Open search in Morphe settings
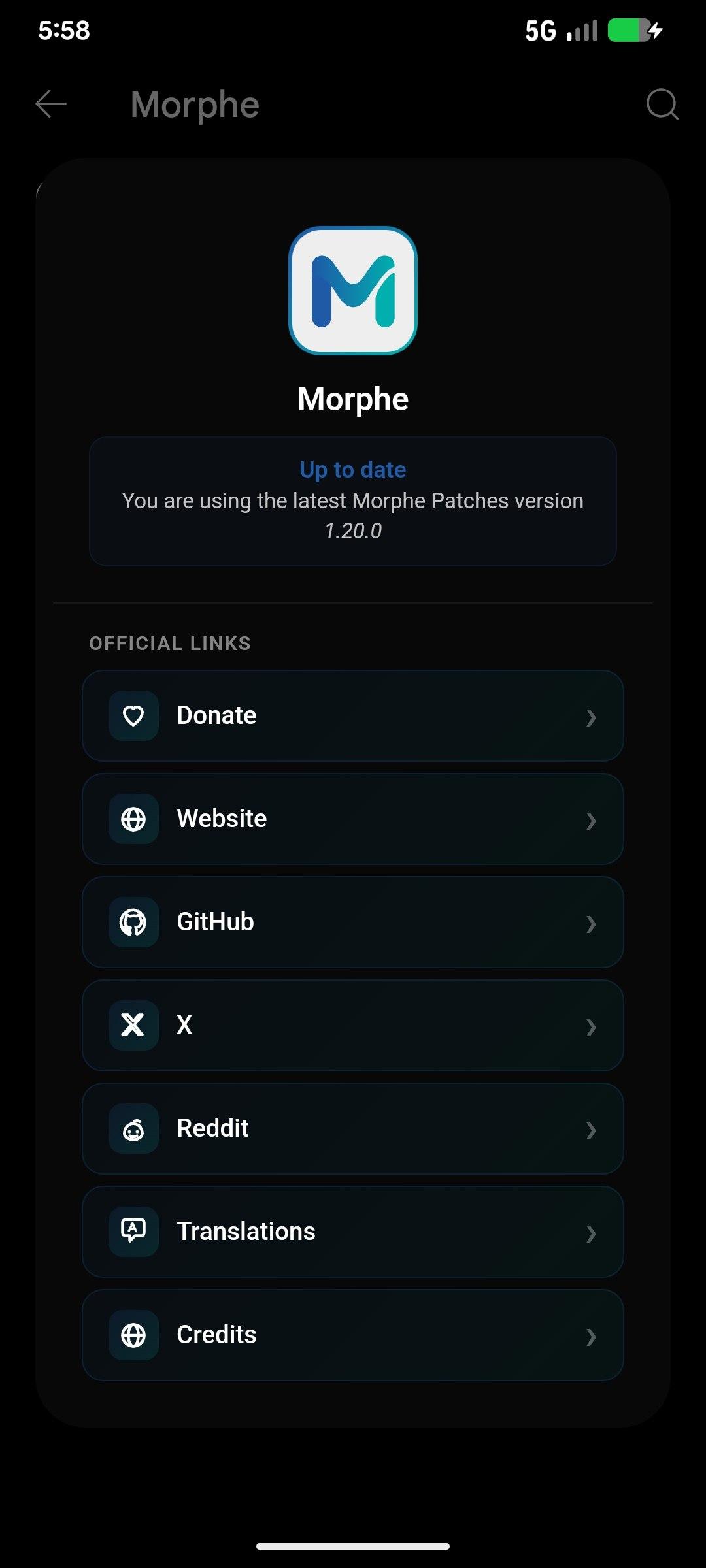The image size is (706, 1568). coord(662,104)
